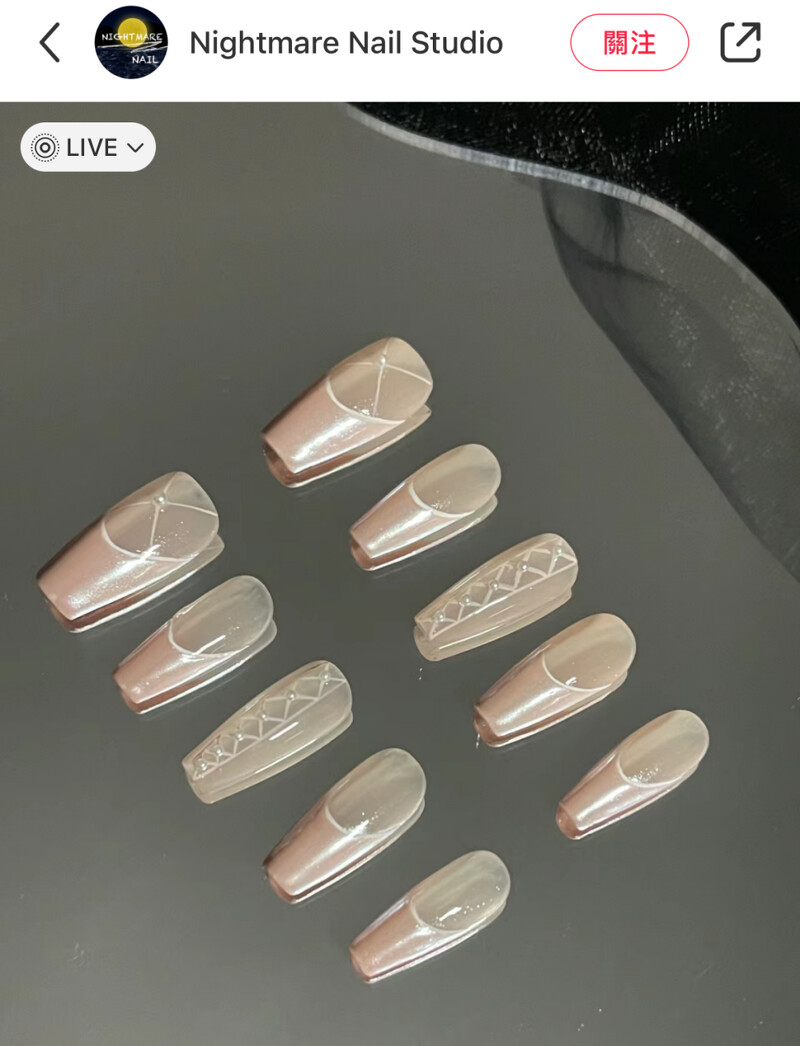800x1046 pixels.
Task: Go back using the left arrow
Action: click(x=49, y=43)
